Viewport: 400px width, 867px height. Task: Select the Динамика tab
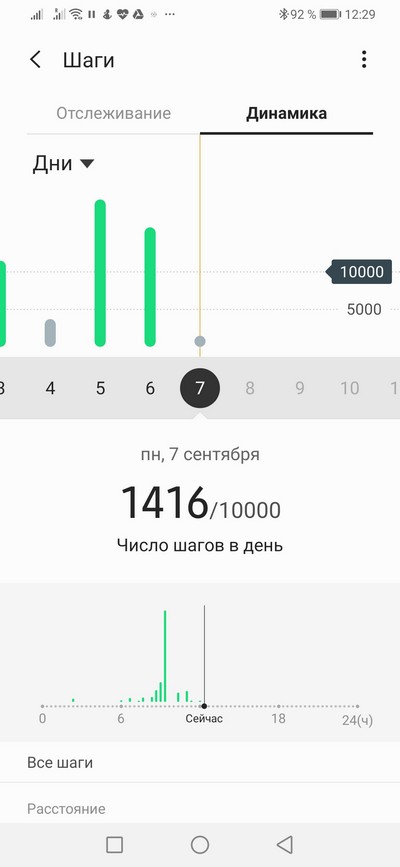(287, 113)
